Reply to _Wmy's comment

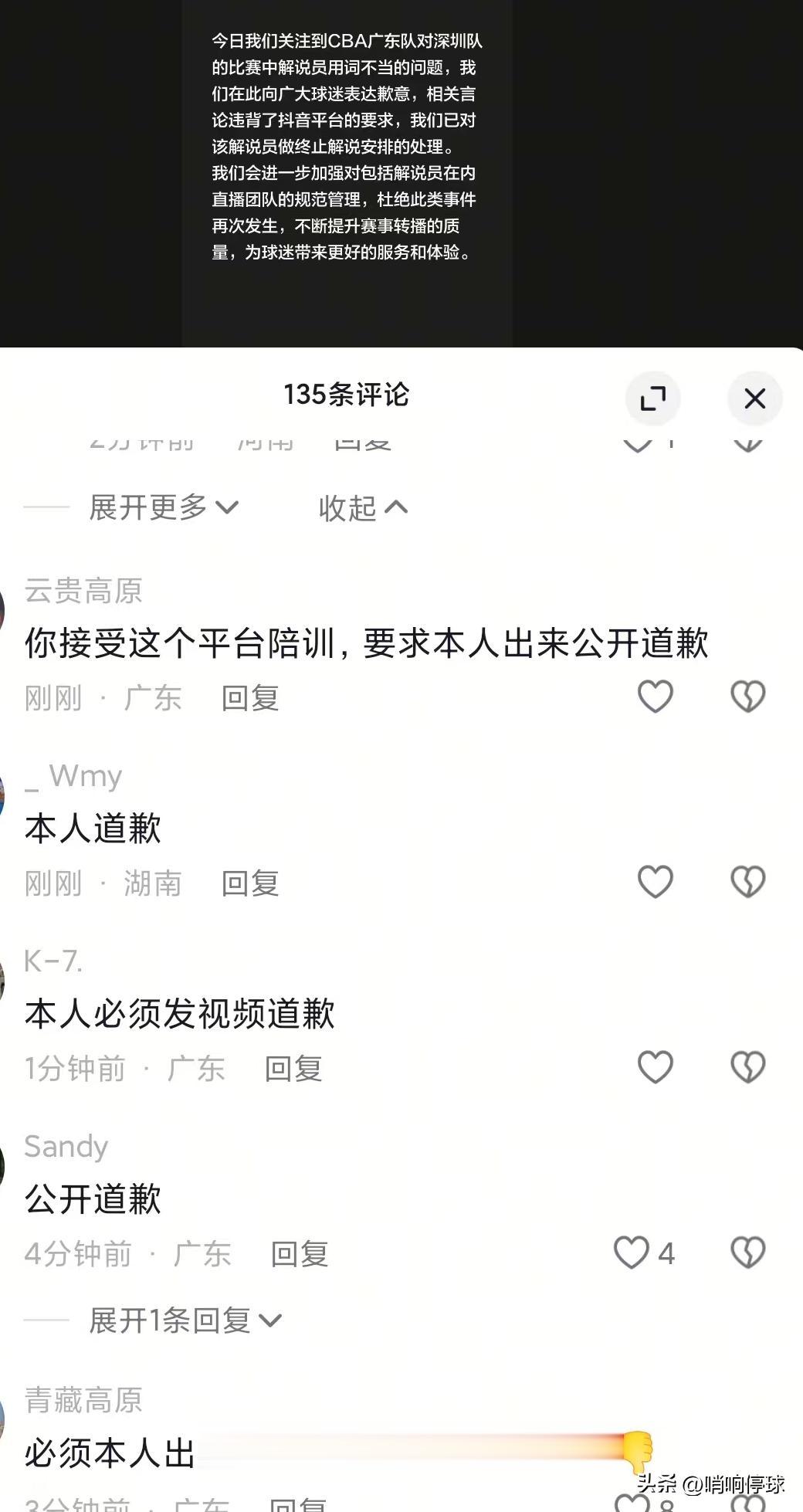tap(250, 883)
